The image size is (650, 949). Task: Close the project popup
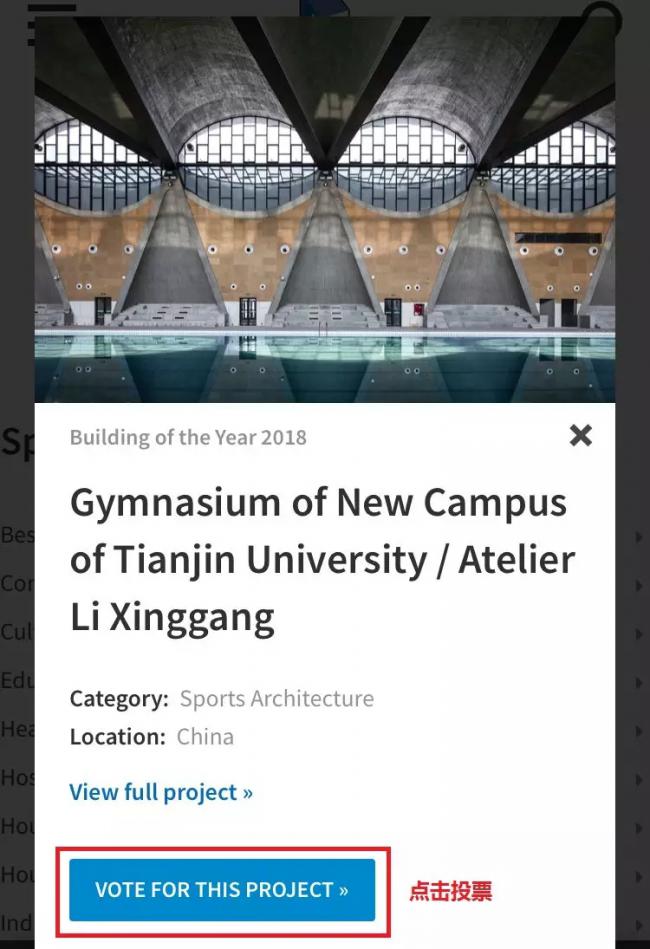[580, 435]
